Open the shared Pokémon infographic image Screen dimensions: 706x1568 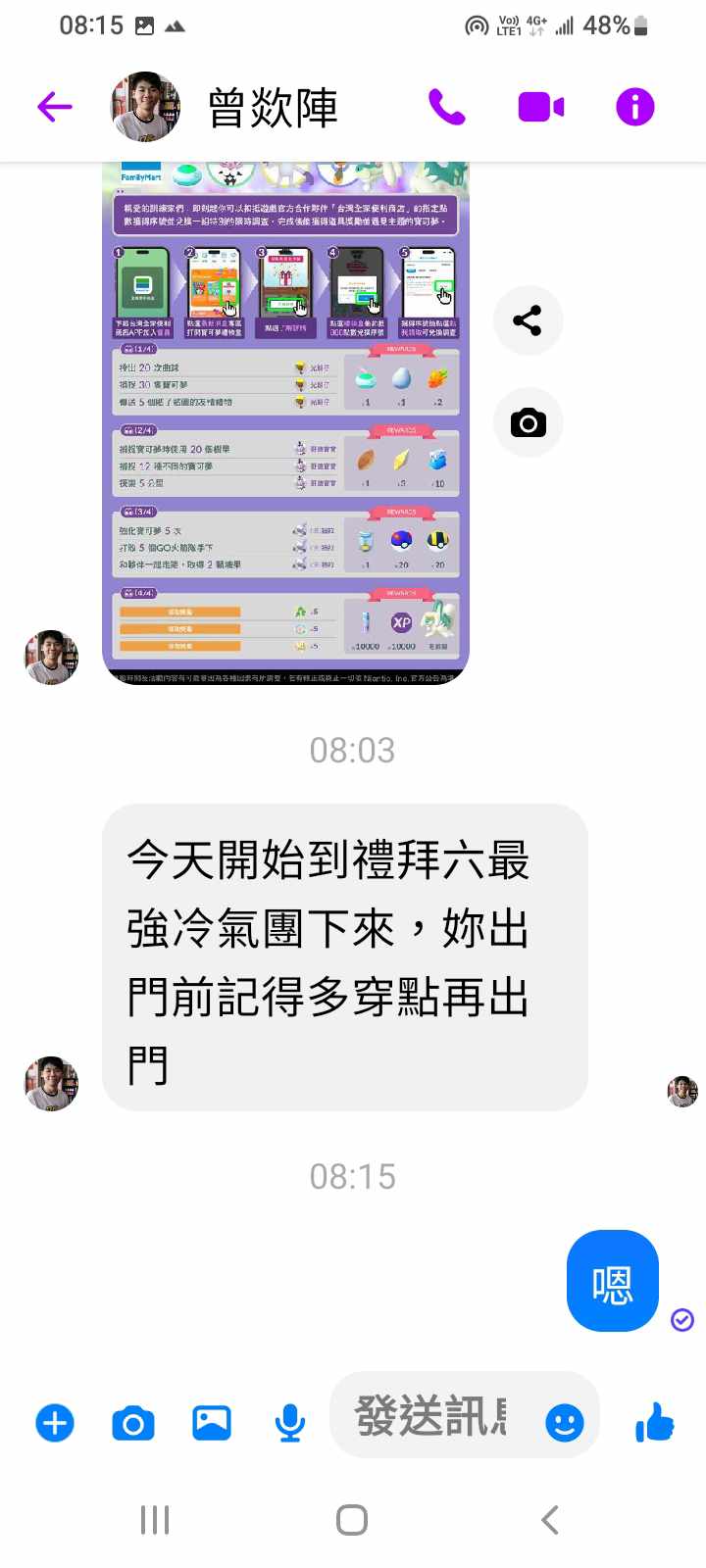point(285,421)
